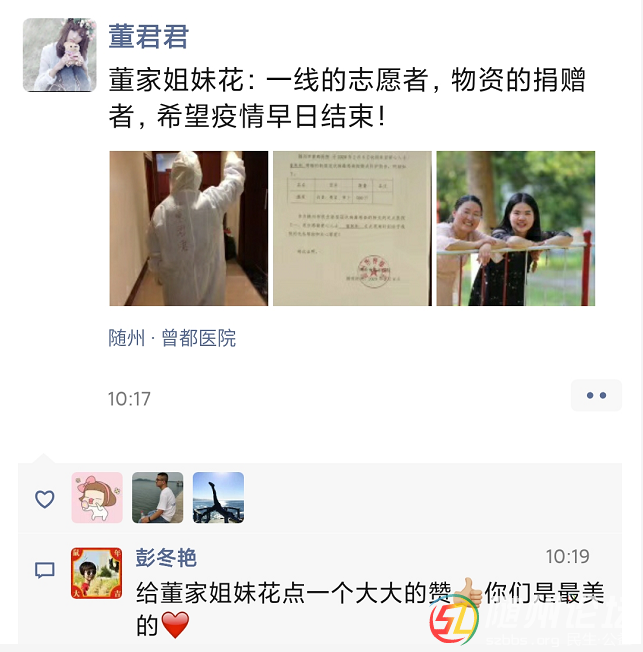This screenshot has width=643, height=652.
Task: Open commenter name 彭冬艳
Action: [x=166, y=557]
